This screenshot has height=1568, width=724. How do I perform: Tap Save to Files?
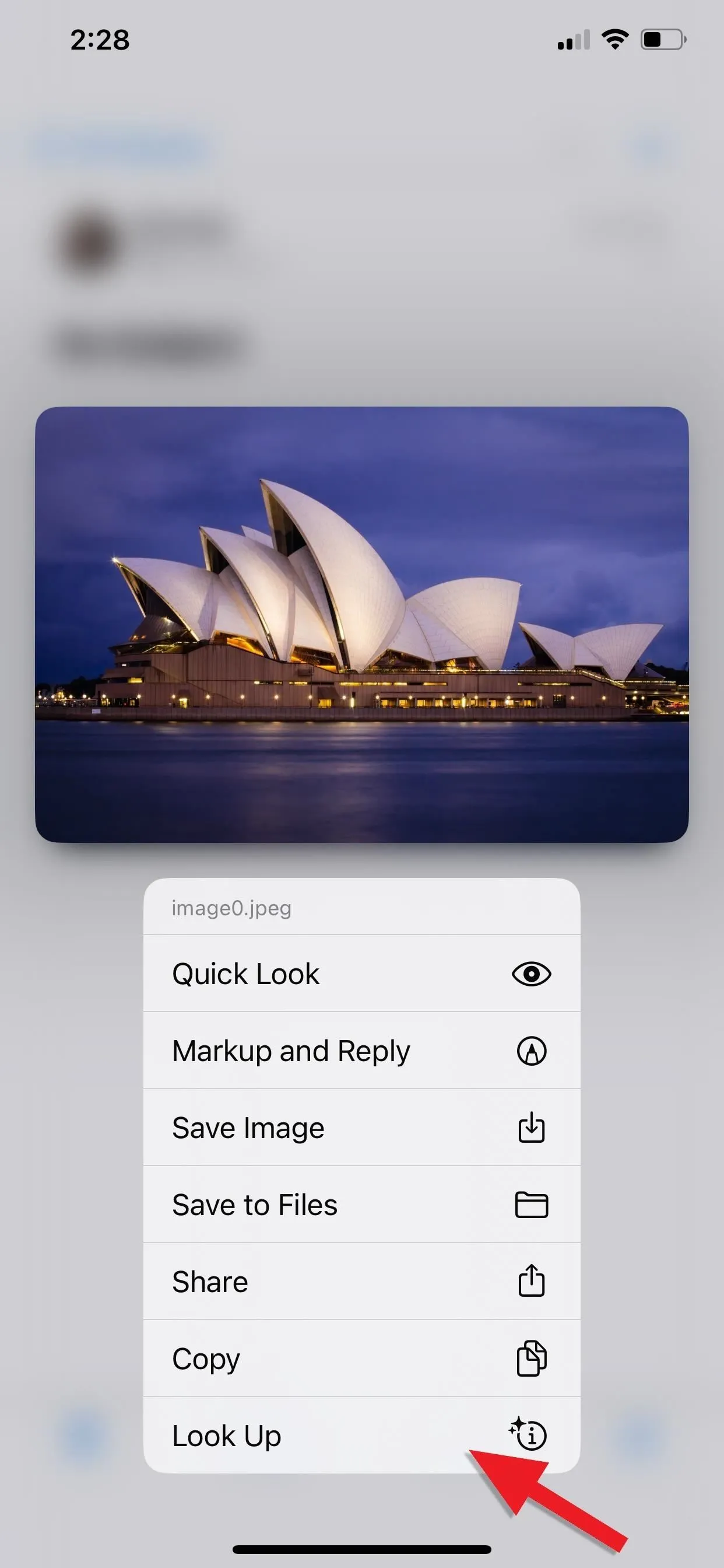[361, 1205]
